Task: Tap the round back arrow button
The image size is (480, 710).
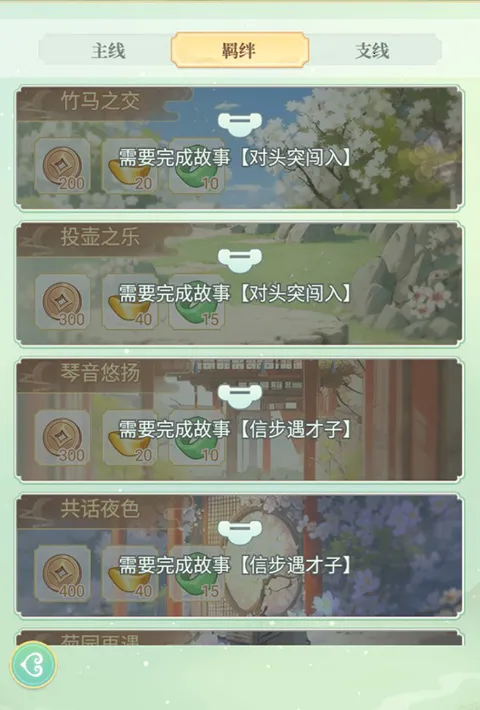Action: (34, 665)
